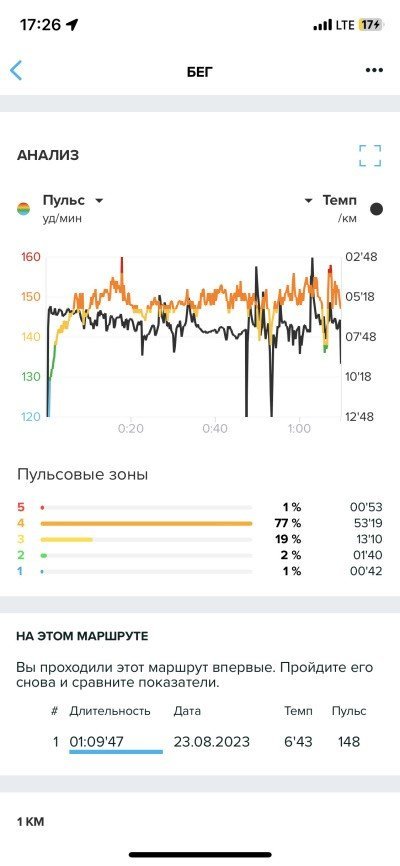Go back from the БЕГ screen

16,71
